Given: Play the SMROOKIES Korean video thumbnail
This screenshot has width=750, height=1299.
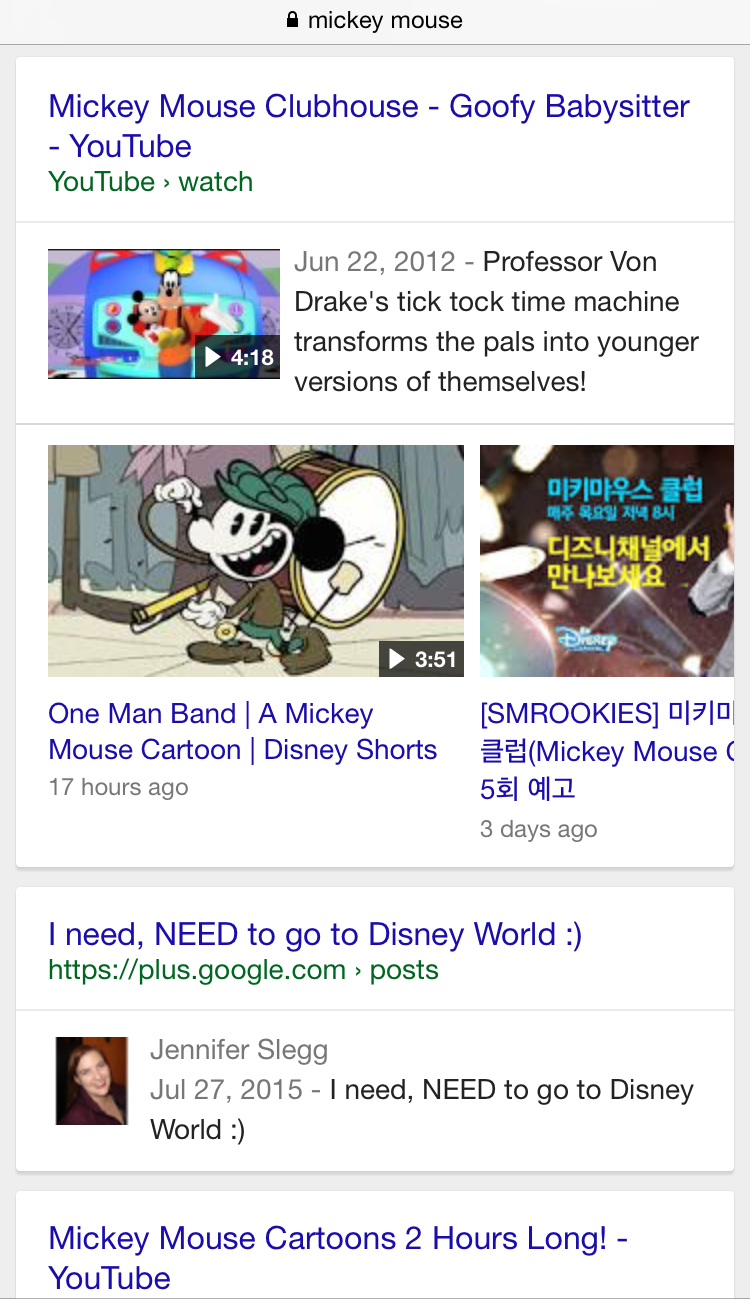Looking at the screenshot, I should click(606, 561).
